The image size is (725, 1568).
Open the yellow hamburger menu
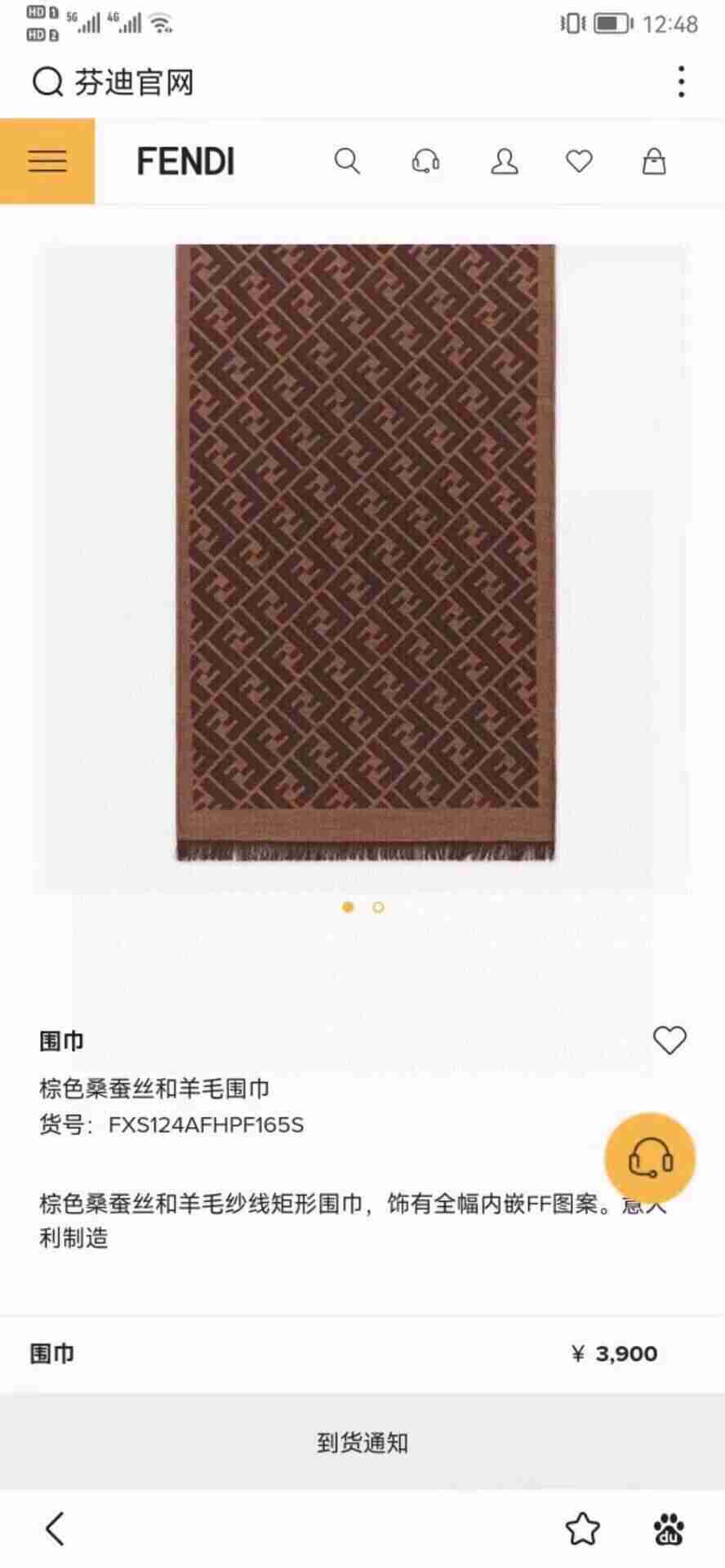(47, 160)
